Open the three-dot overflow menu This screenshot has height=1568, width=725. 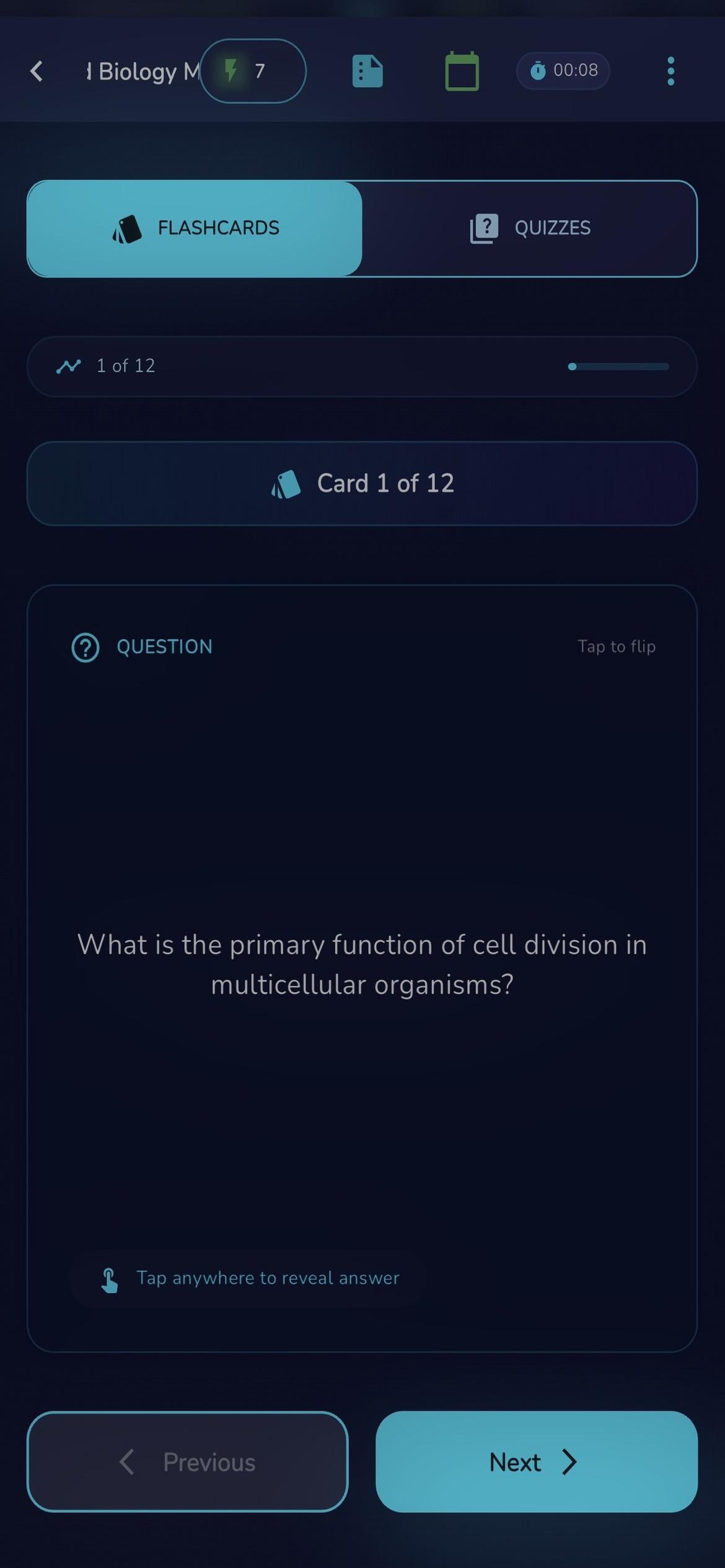pyautogui.click(x=670, y=71)
